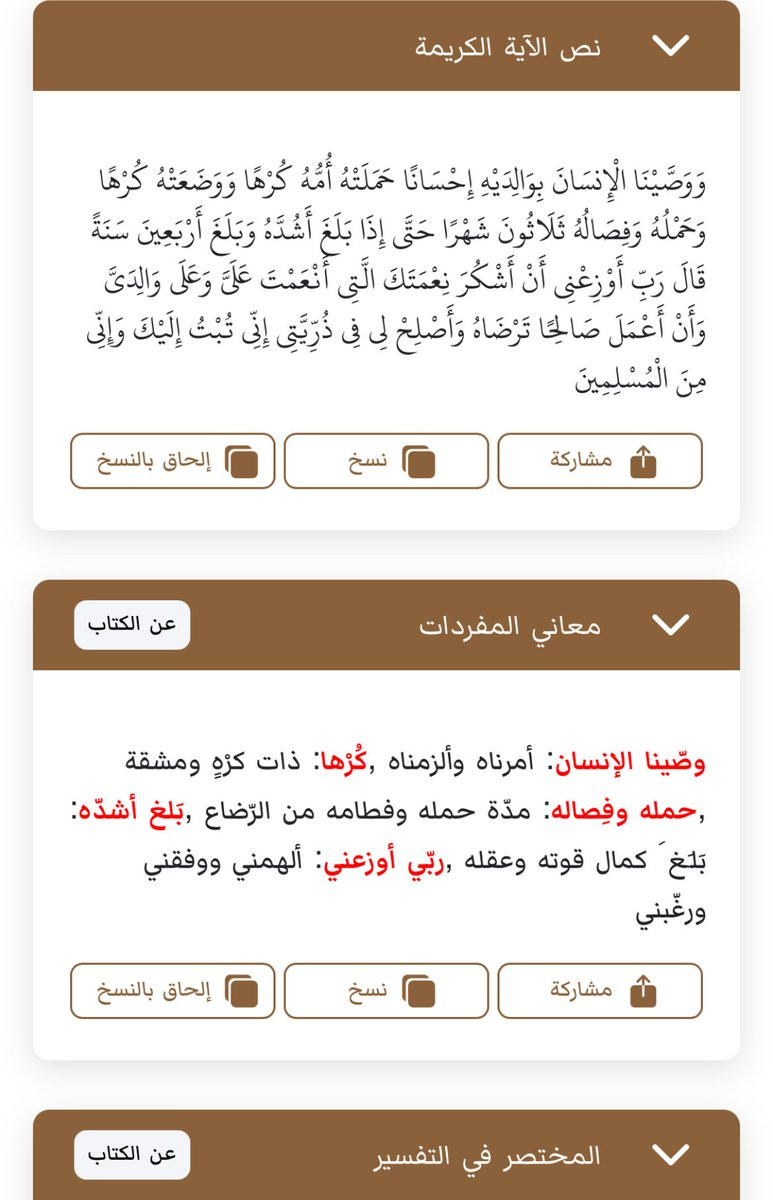Viewport: 773px width, 1200px height.
Task: Share the verse text with مشاركة
Action: pos(600,461)
